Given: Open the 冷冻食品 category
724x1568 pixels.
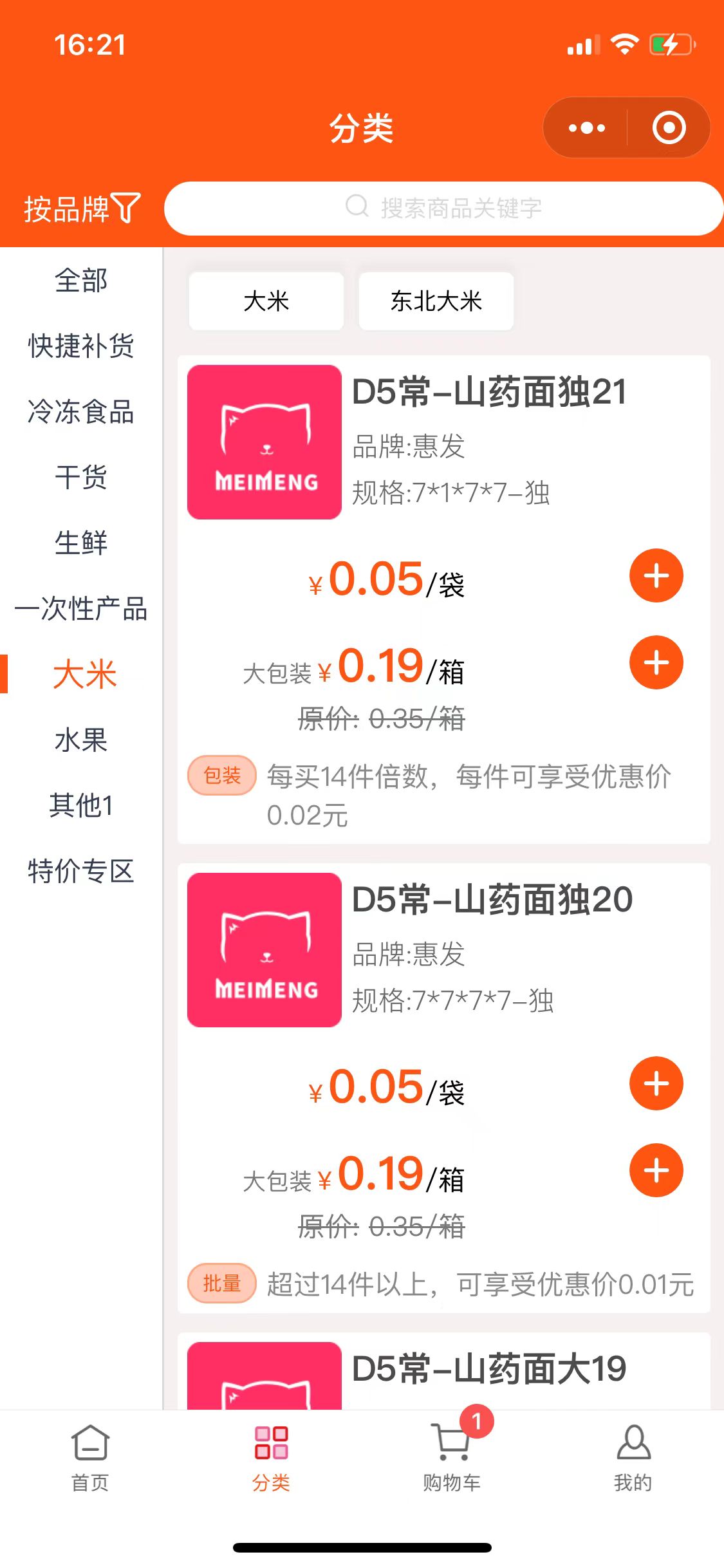Looking at the screenshot, I should click(81, 411).
